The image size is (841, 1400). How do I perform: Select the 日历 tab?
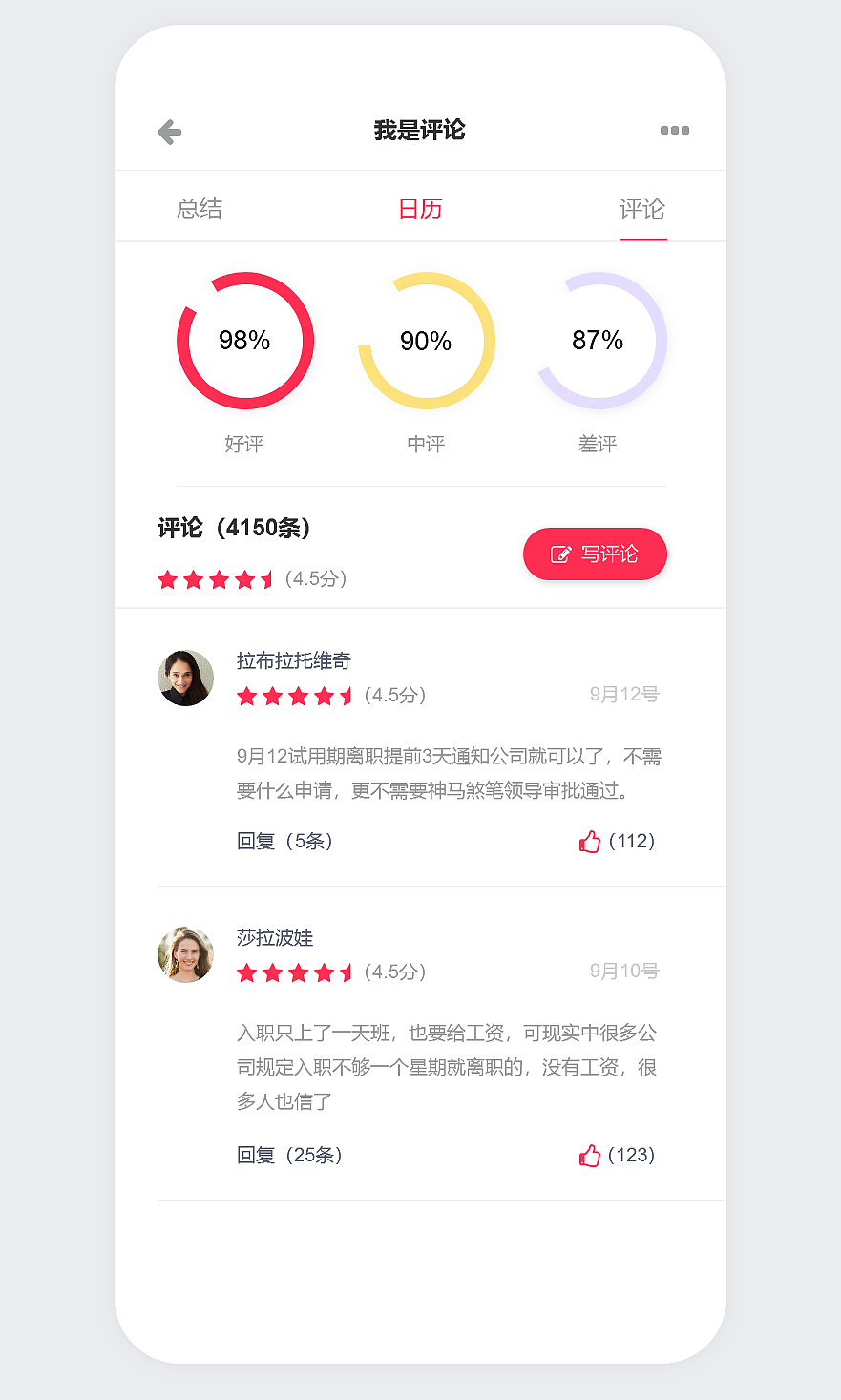click(x=420, y=208)
